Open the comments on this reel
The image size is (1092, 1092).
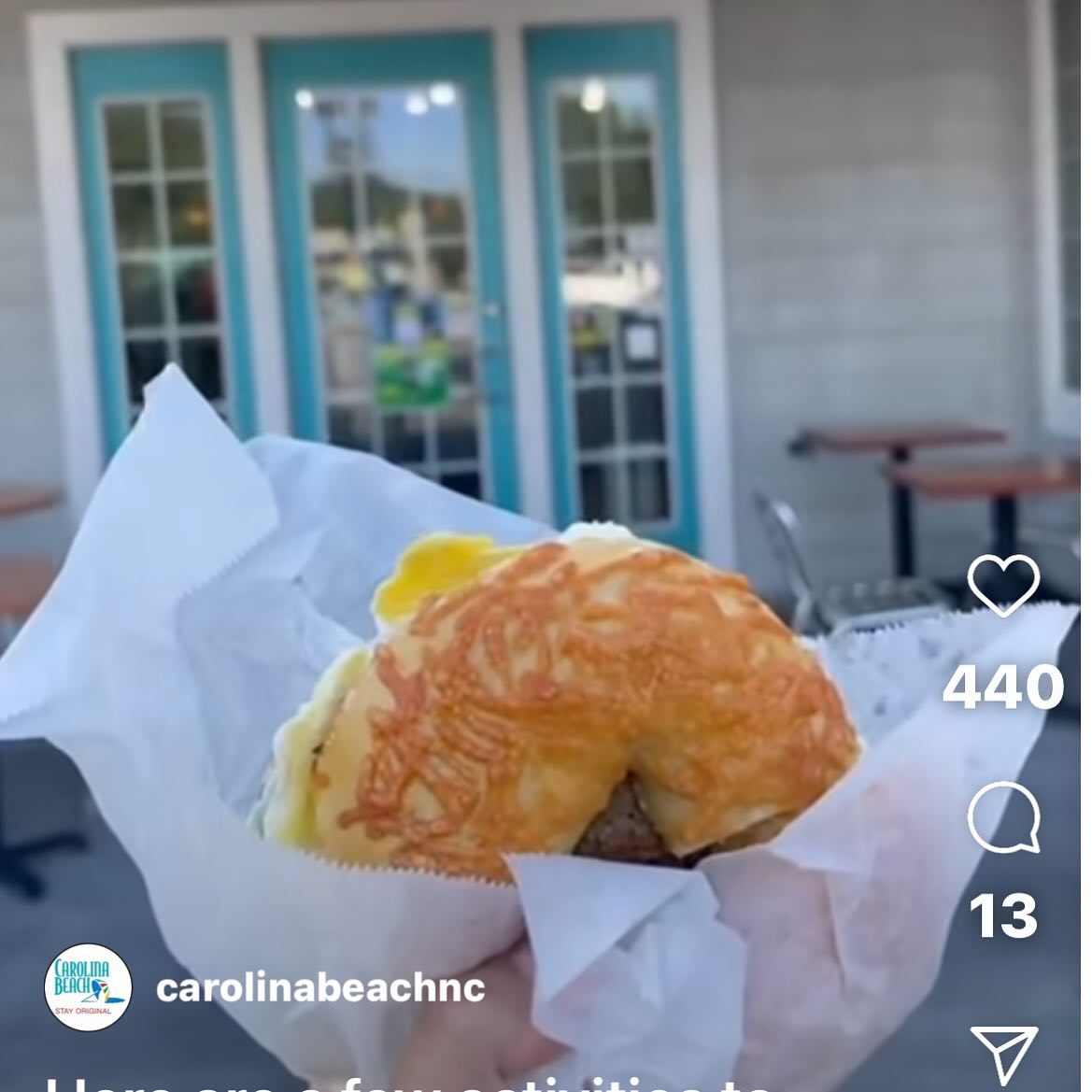point(1003,817)
